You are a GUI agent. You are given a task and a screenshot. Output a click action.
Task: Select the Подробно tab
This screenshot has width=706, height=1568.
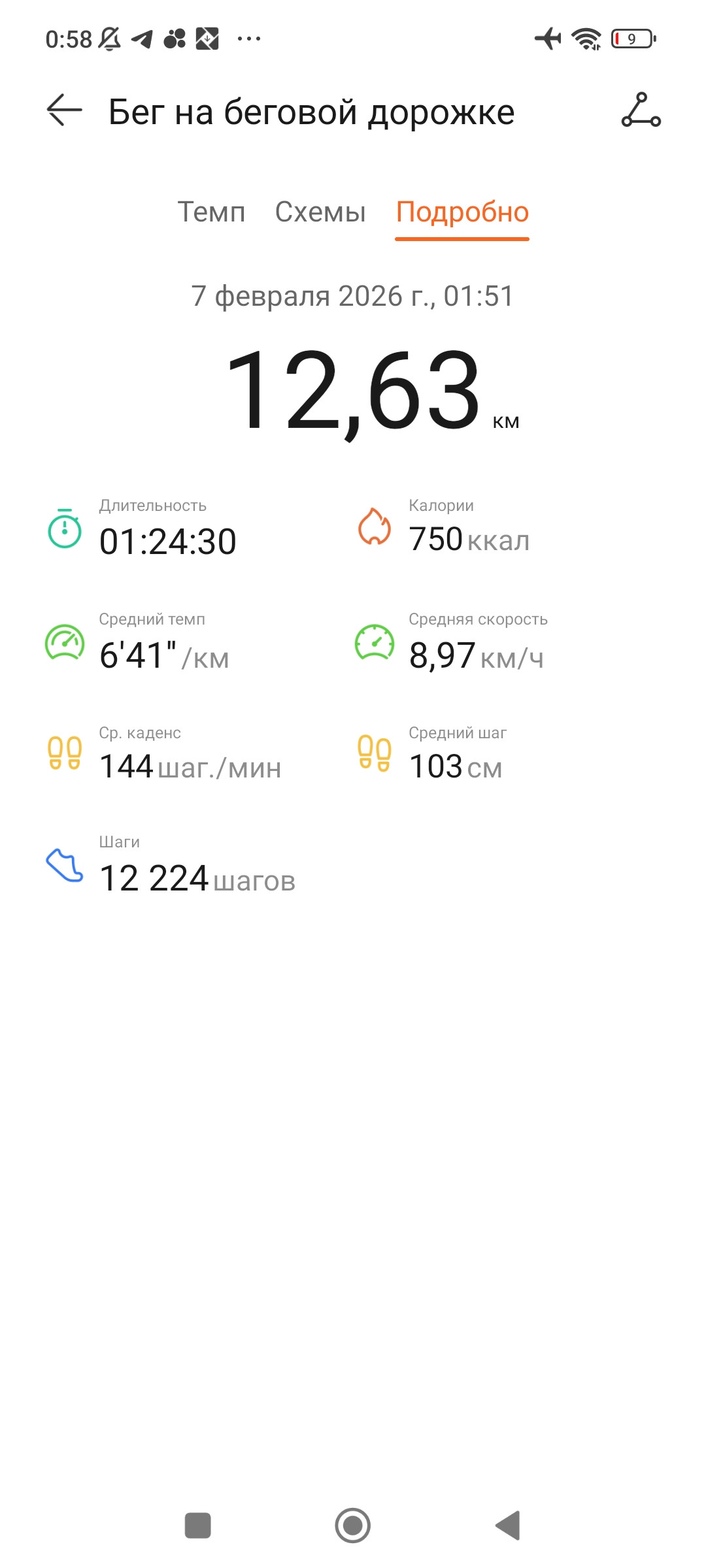point(462,212)
